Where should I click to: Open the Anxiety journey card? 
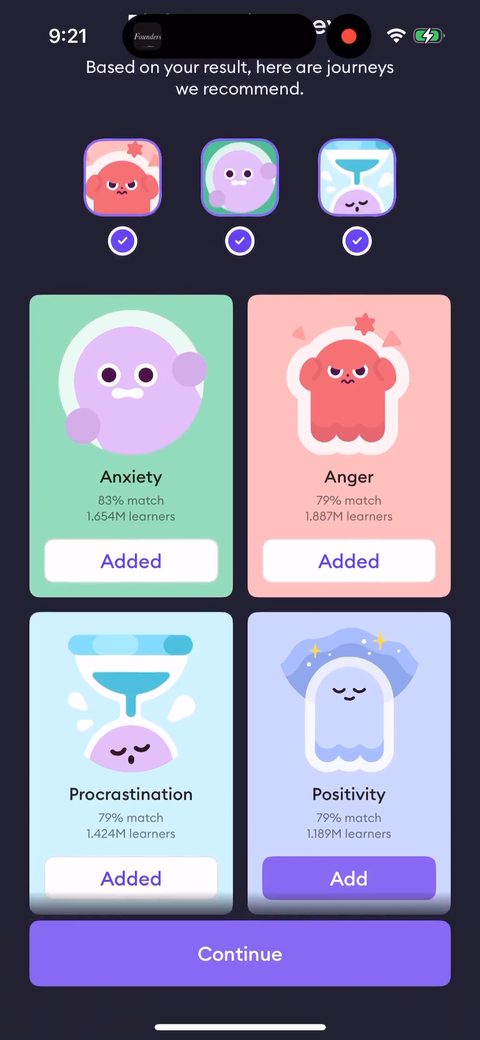(131, 446)
